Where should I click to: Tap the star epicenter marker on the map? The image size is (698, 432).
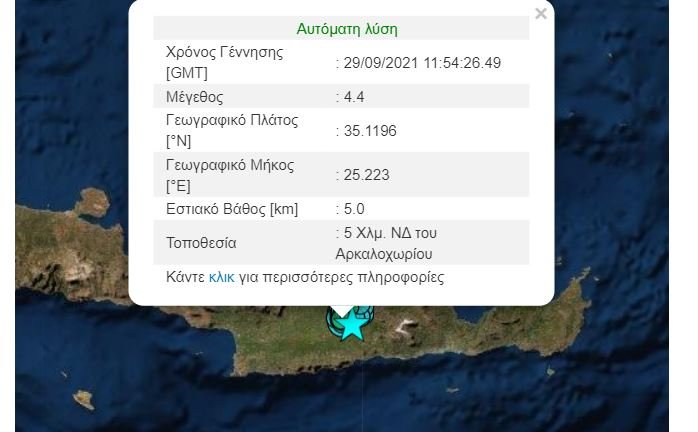pyautogui.click(x=349, y=325)
